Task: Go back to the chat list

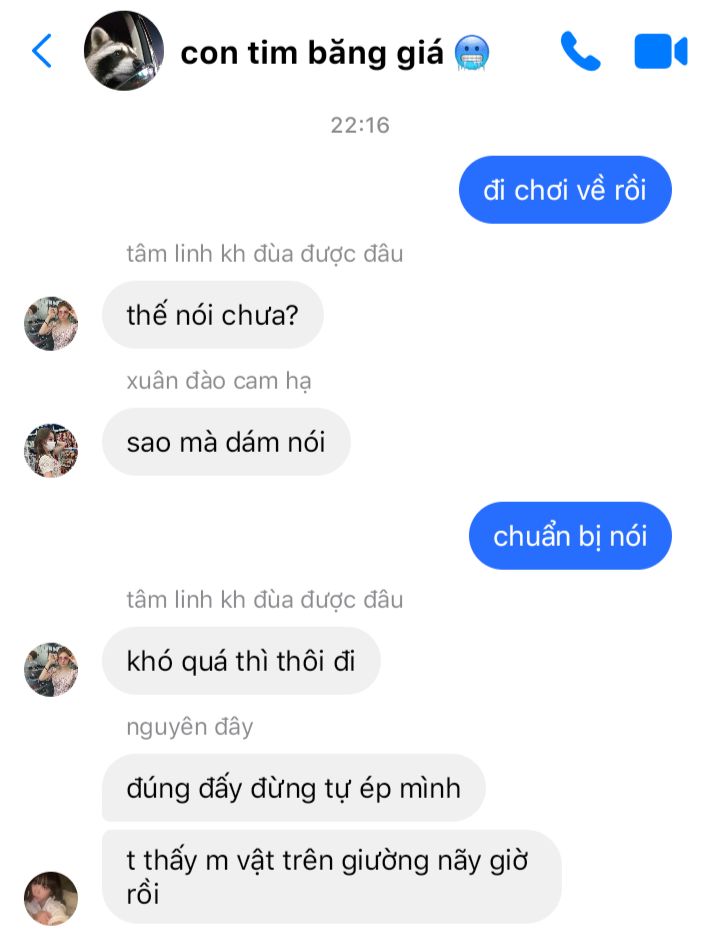Action: pyautogui.click(x=42, y=51)
